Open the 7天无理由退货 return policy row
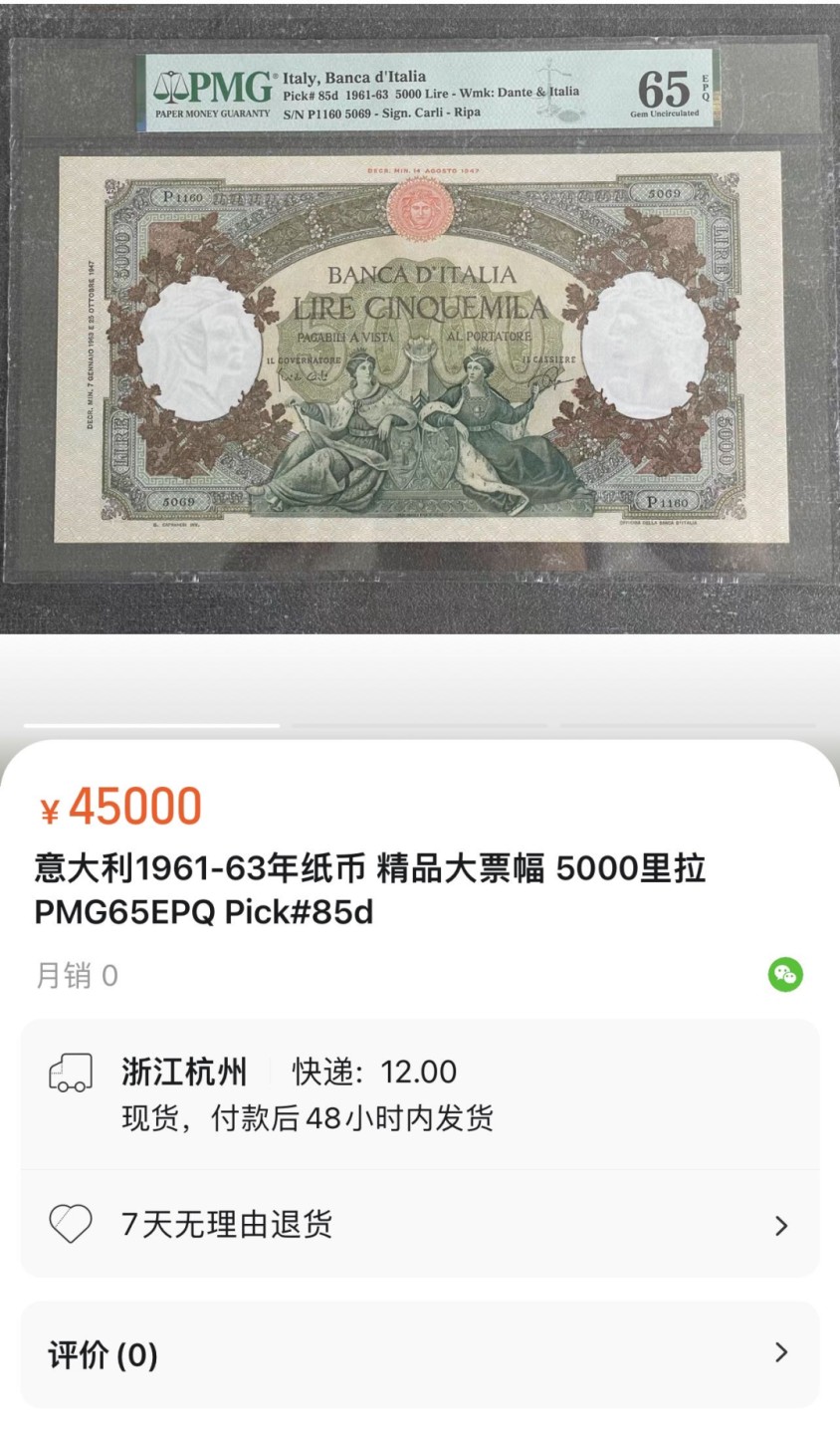Screen dimensions: 840x1434 coord(420,1224)
